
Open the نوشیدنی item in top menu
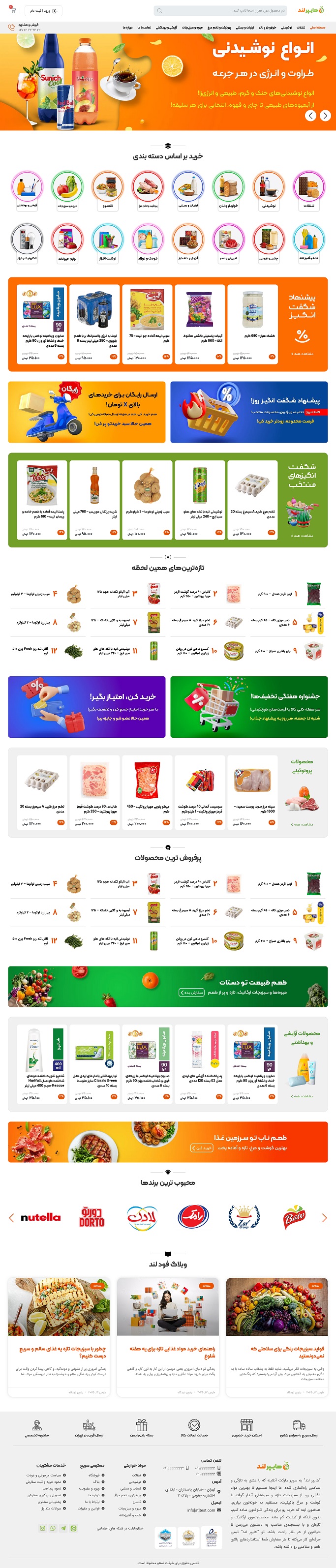pos(286,28)
